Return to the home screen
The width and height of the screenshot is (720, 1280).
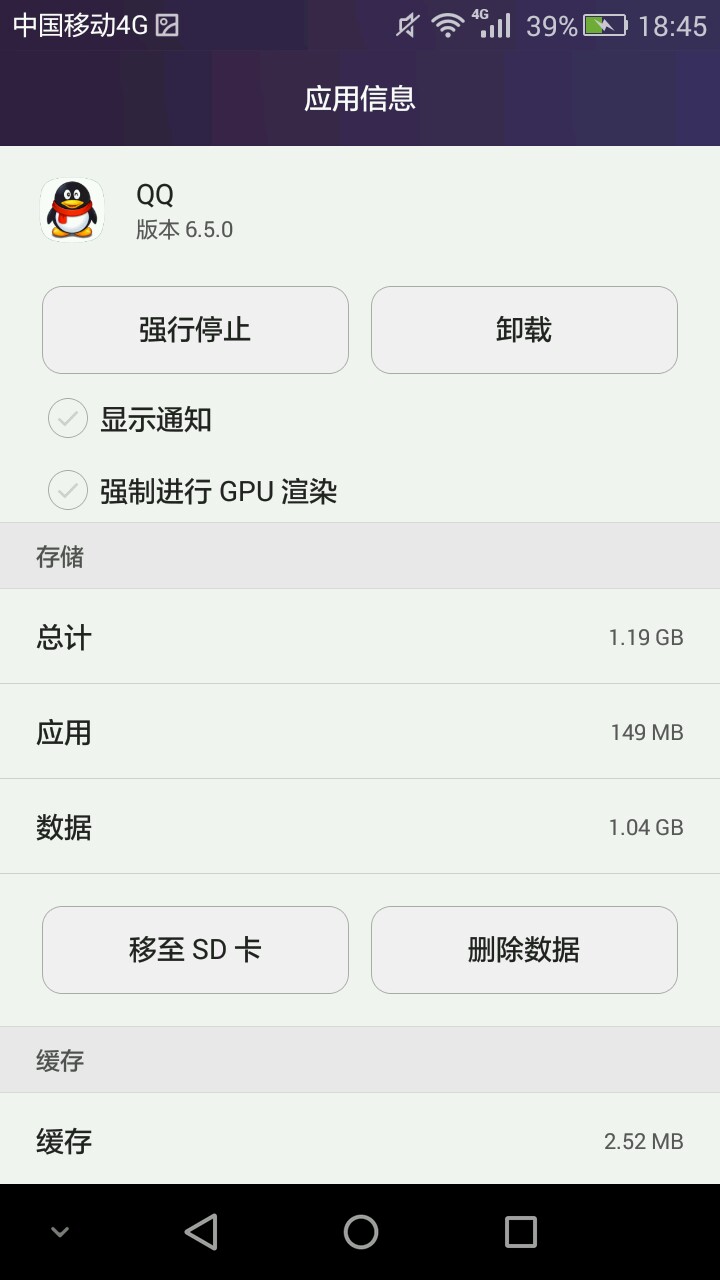tap(360, 1232)
